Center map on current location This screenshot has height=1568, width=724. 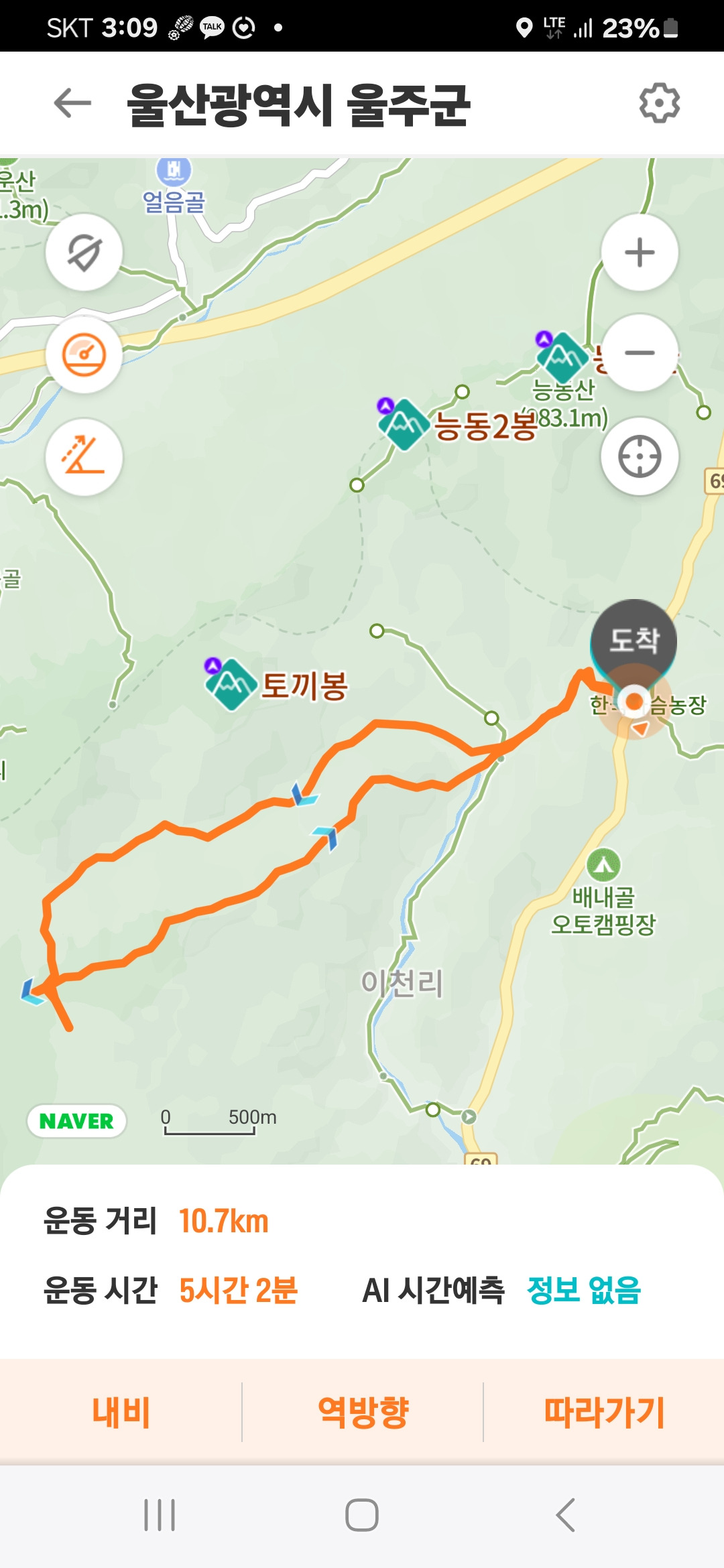(x=640, y=457)
